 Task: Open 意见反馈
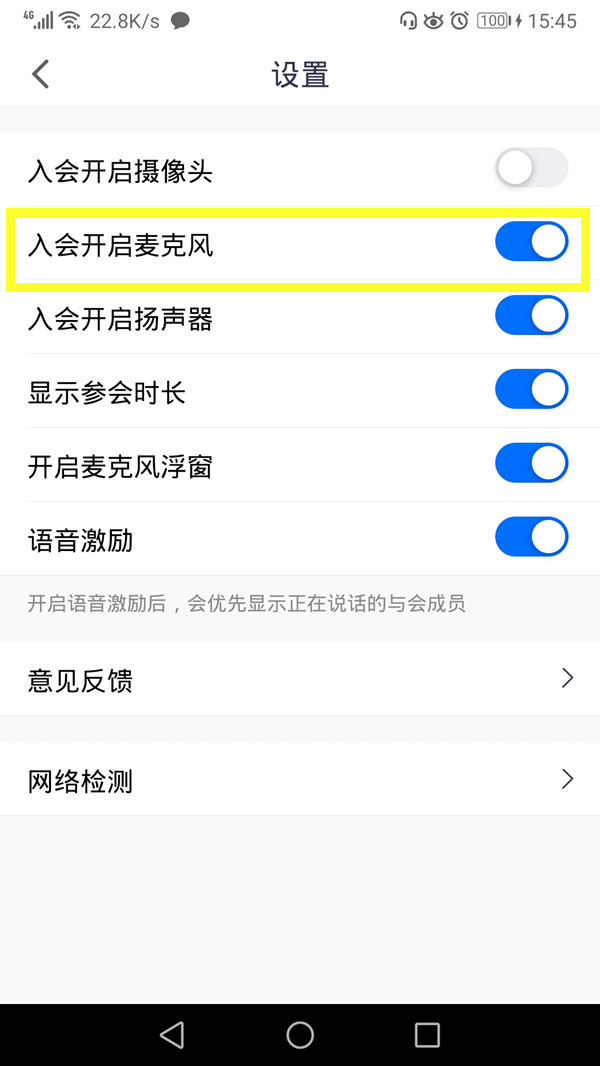(x=300, y=680)
